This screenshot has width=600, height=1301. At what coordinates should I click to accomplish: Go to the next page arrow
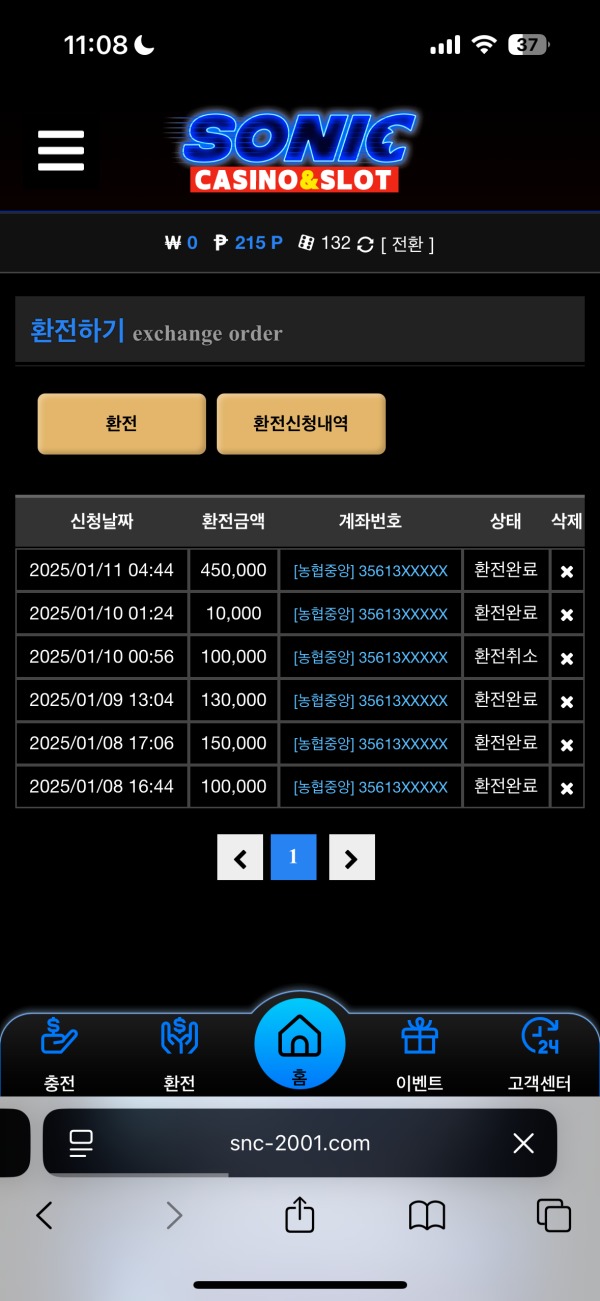pyautogui.click(x=351, y=857)
